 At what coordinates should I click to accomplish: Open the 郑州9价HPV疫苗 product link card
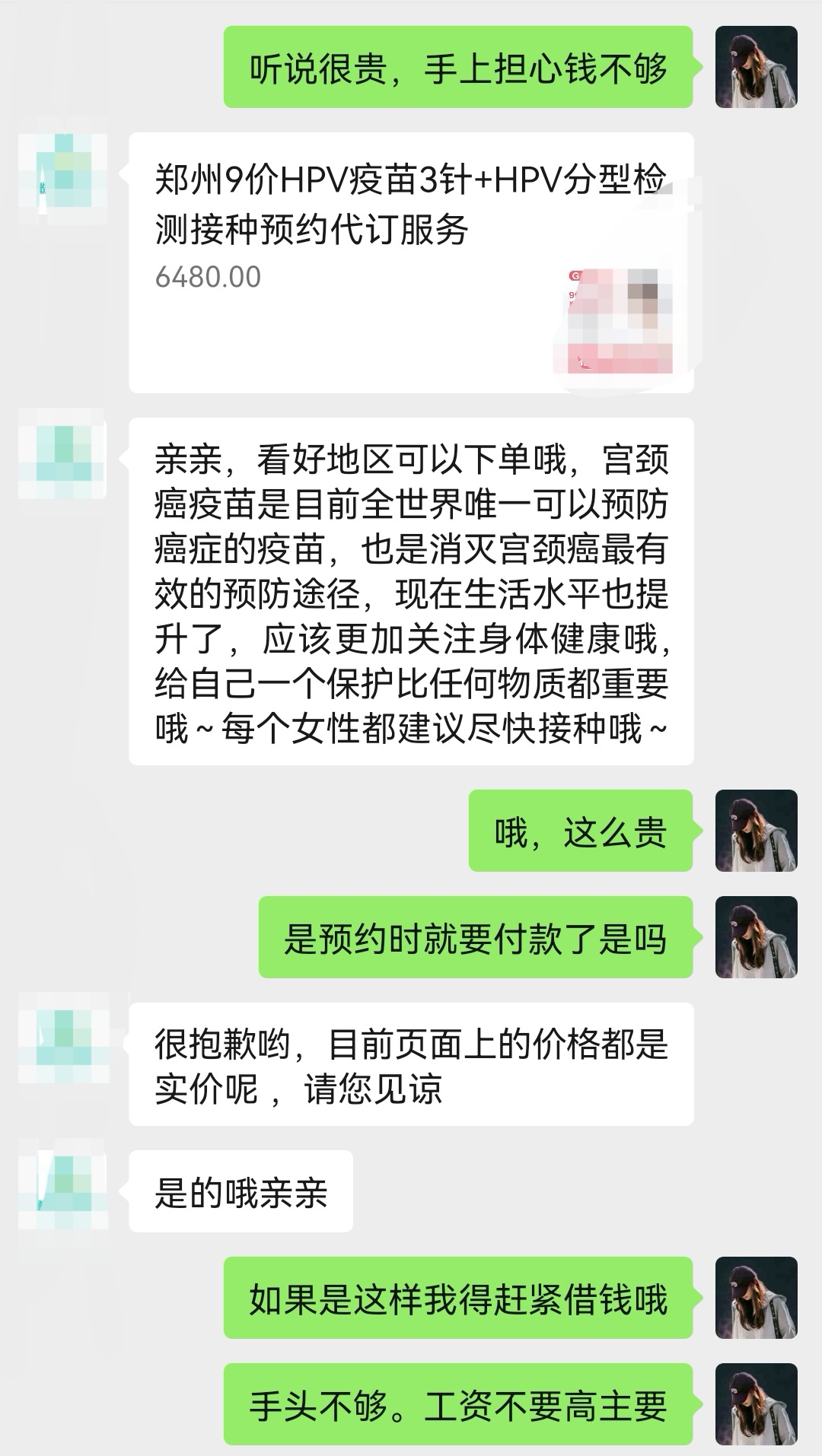[411, 262]
